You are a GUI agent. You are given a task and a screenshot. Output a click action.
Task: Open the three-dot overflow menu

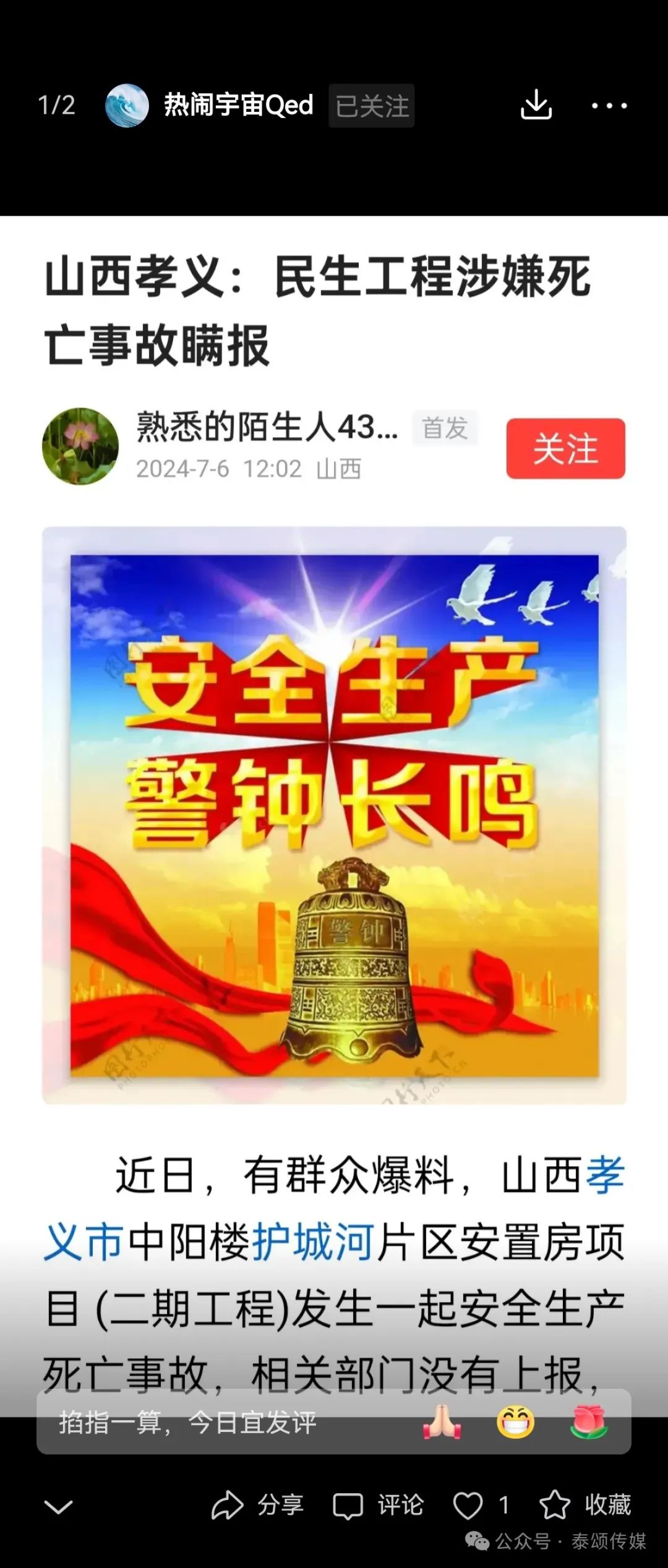click(x=609, y=106)
